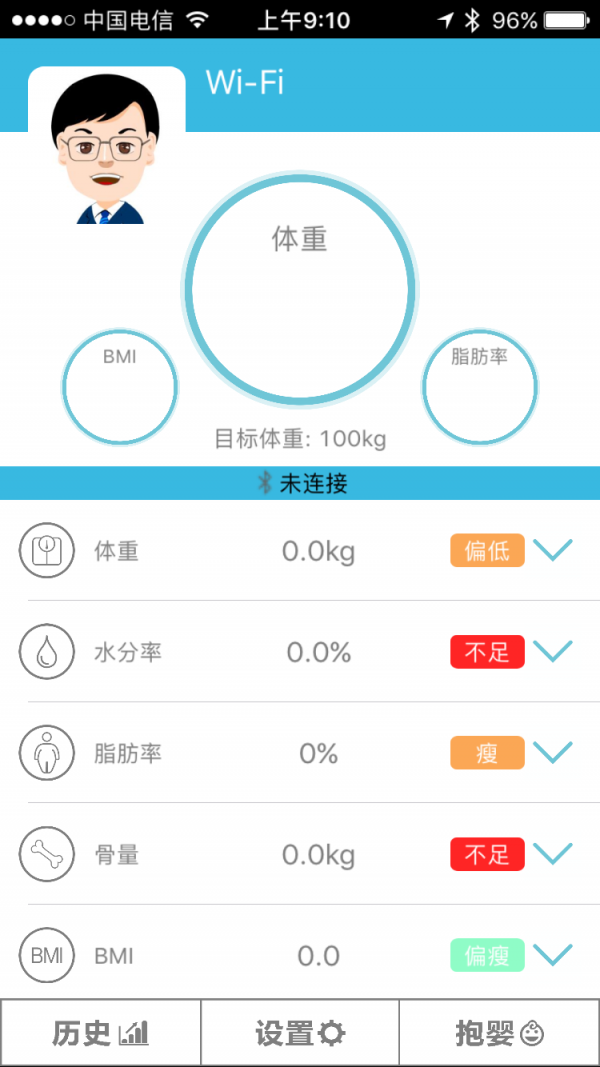
Task: Open 设置 settings
Action: tap(300, 1034)
